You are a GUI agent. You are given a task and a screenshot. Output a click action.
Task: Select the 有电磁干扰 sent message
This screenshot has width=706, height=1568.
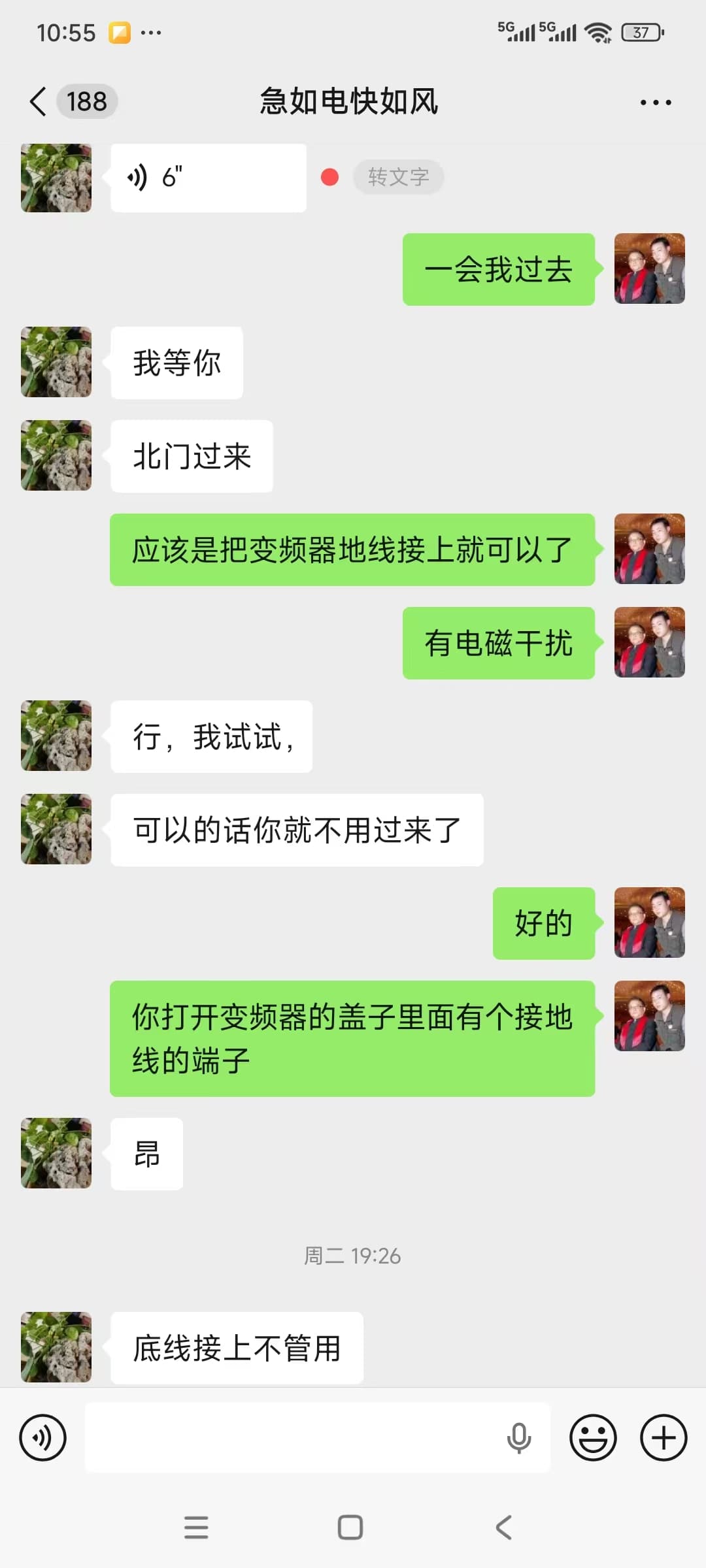click(x=499, y=643)
